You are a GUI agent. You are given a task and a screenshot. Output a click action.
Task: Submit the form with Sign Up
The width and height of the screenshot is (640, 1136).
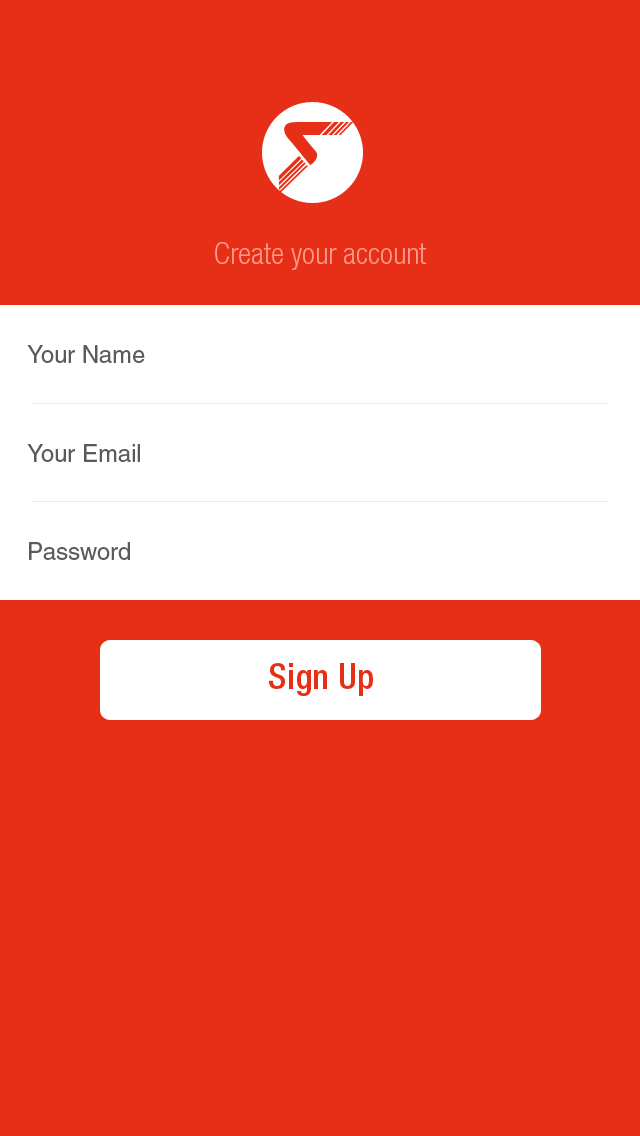(320, 679)
